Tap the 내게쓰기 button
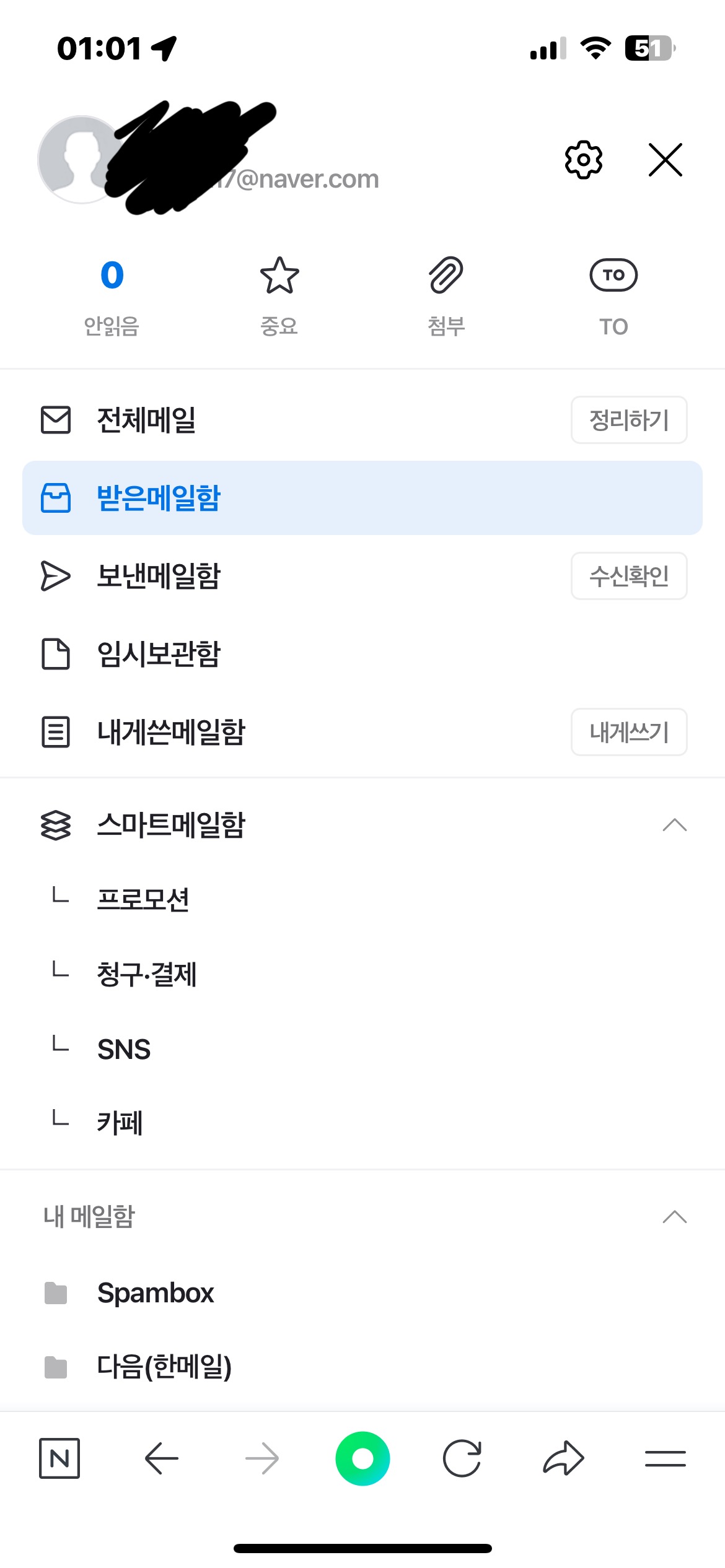The height and width of the screenshot is (1568, 725). coord(629,732)
